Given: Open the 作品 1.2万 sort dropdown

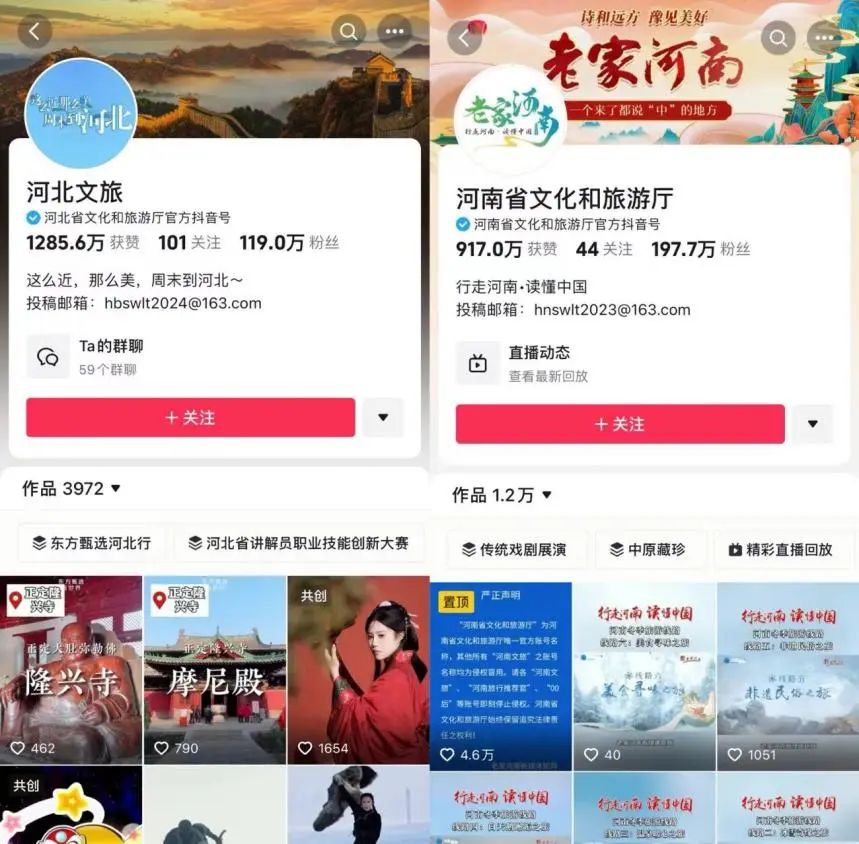Looking at the screenshot, I should pyautogui.click(x=502, y=495).
